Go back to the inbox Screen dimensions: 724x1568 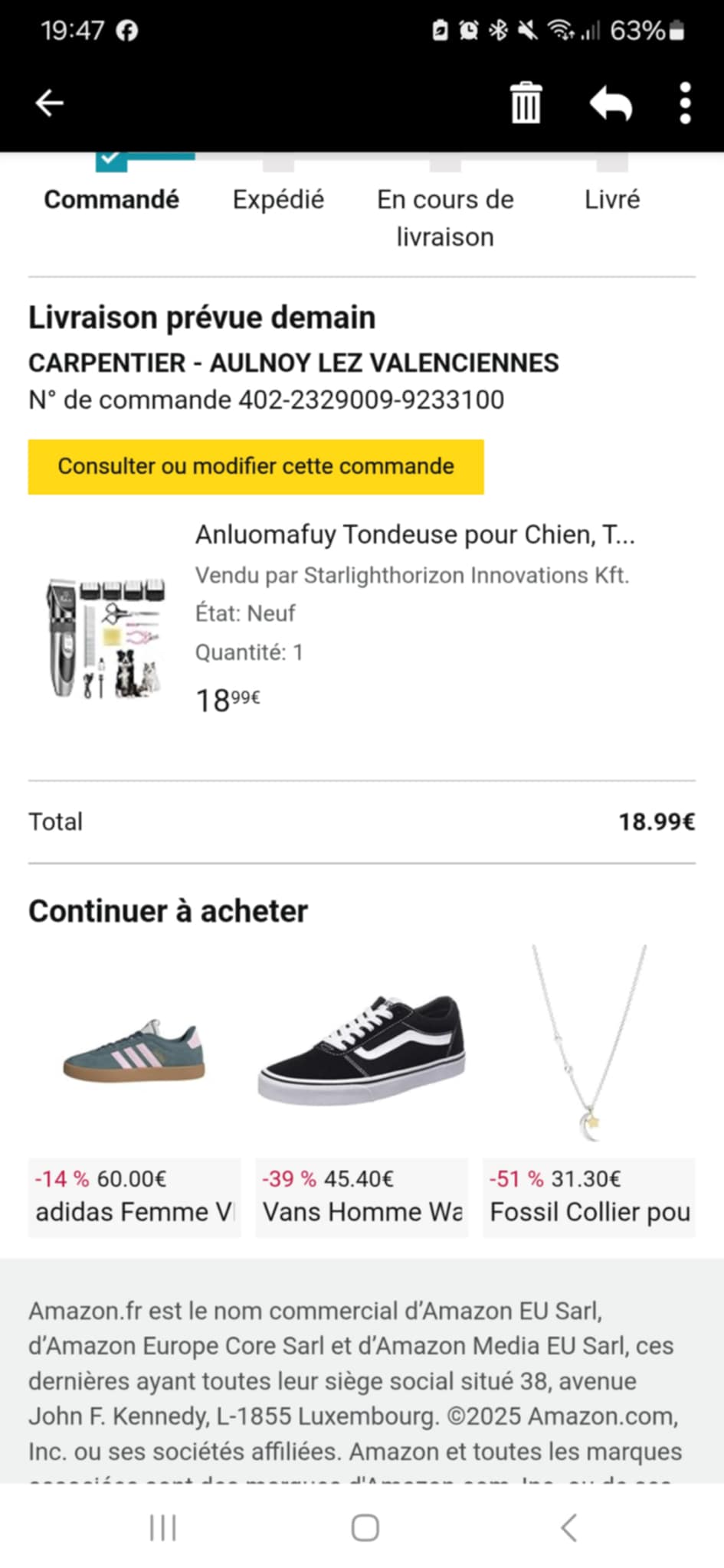pos(50,103)
